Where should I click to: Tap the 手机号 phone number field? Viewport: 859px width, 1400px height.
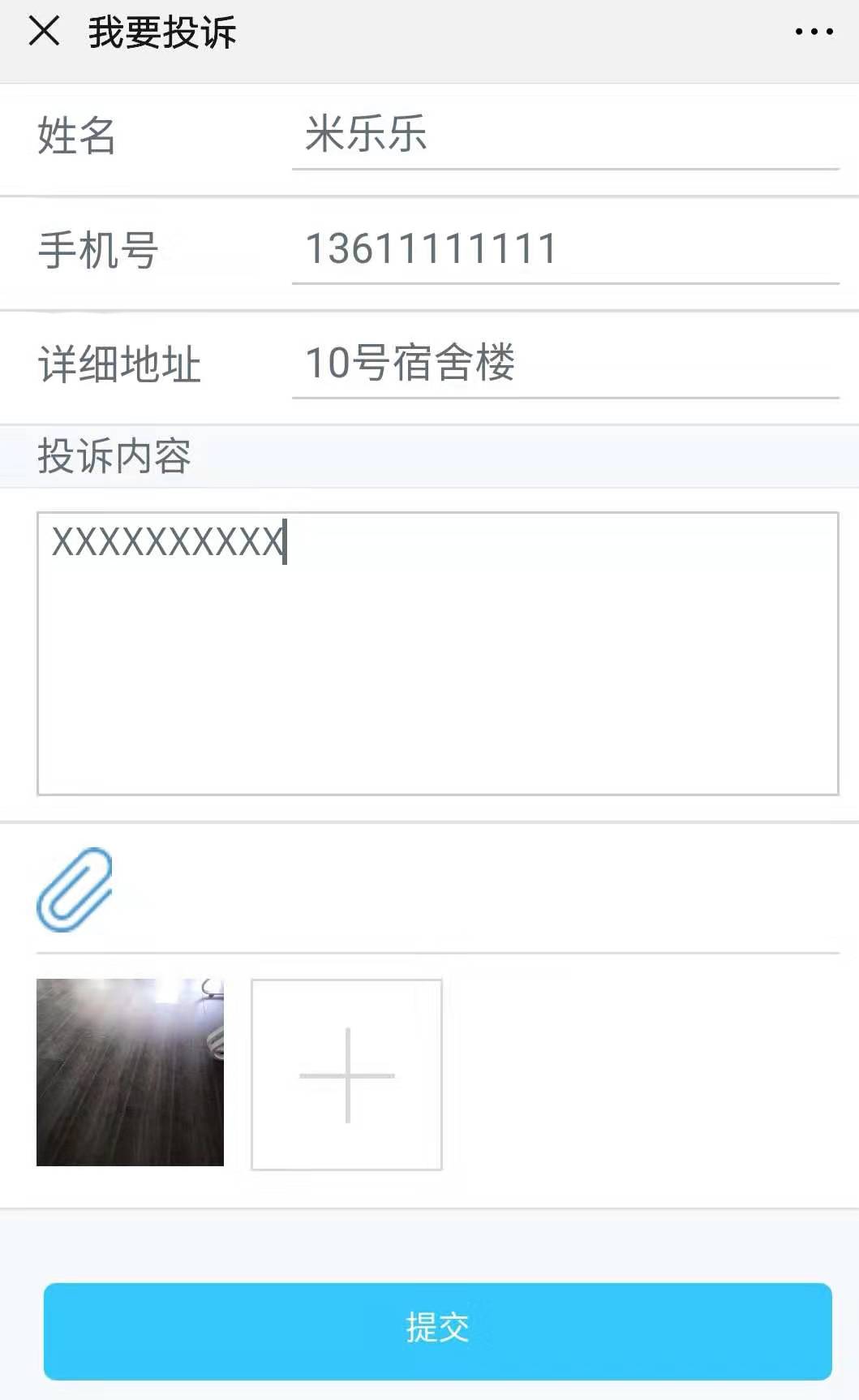pos(565,249)
